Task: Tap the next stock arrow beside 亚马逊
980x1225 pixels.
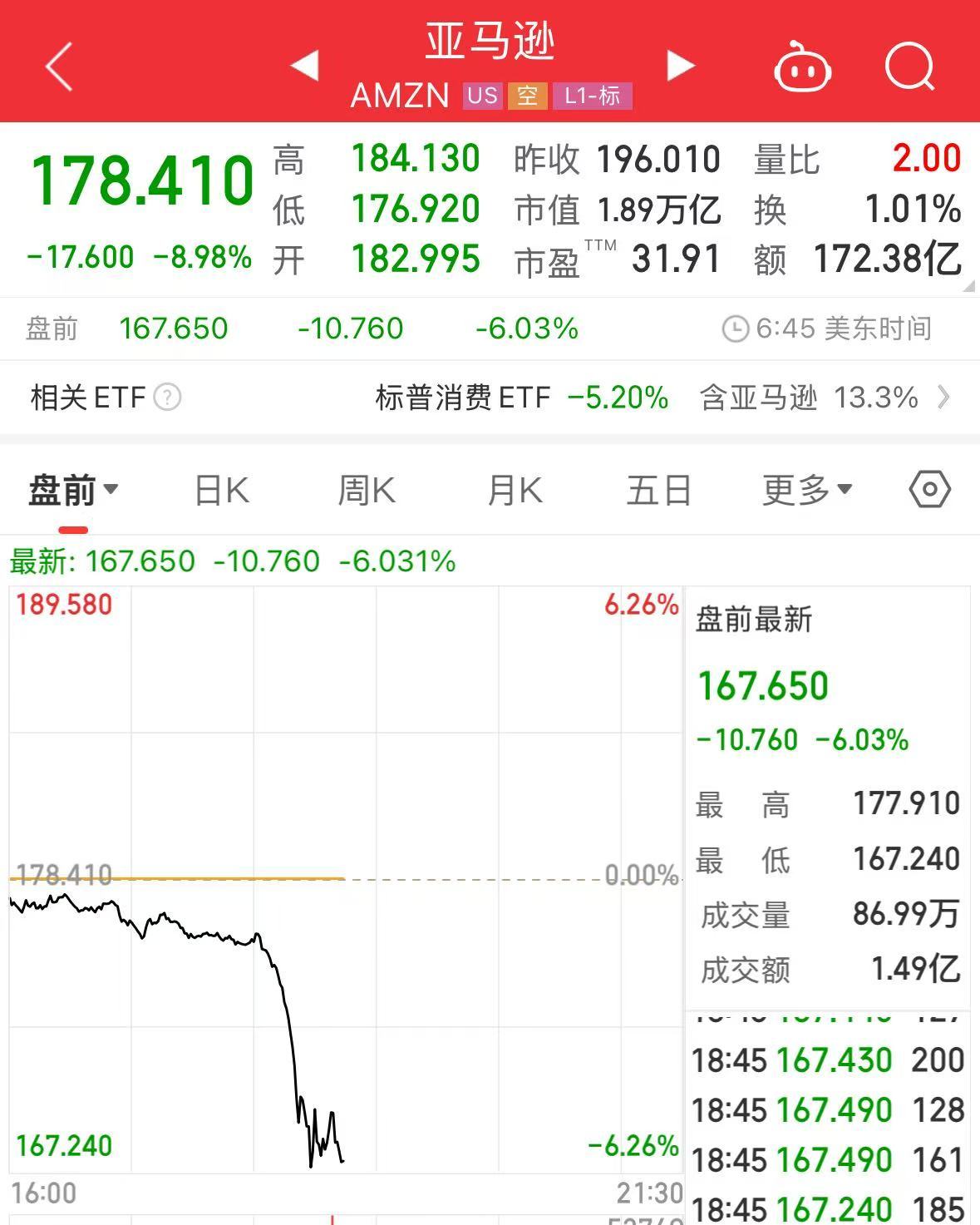Action: coord(680,67)
